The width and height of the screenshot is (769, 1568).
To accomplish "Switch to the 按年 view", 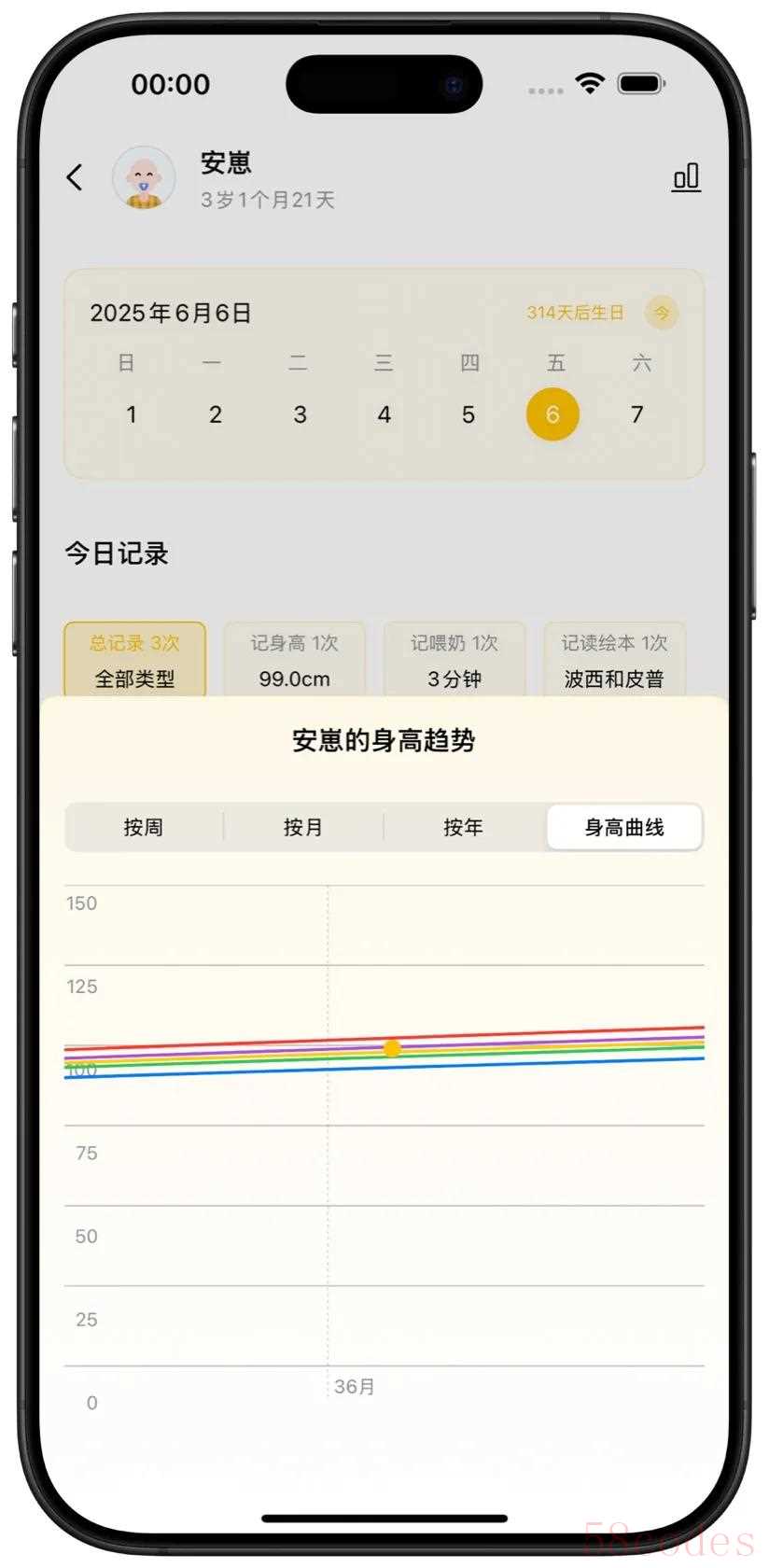I will pos(463,827).
